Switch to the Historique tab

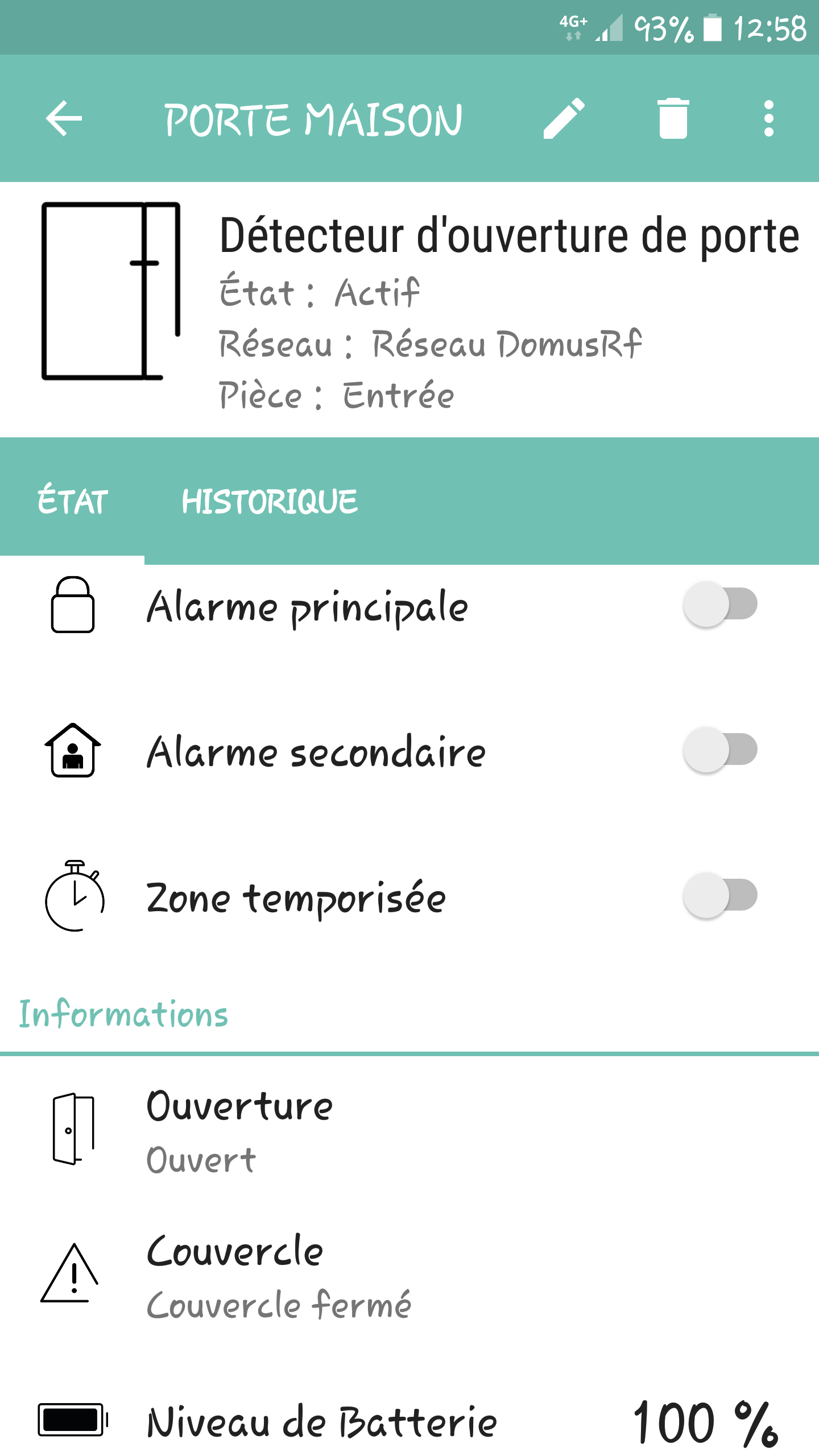click(x=270, y=501)
